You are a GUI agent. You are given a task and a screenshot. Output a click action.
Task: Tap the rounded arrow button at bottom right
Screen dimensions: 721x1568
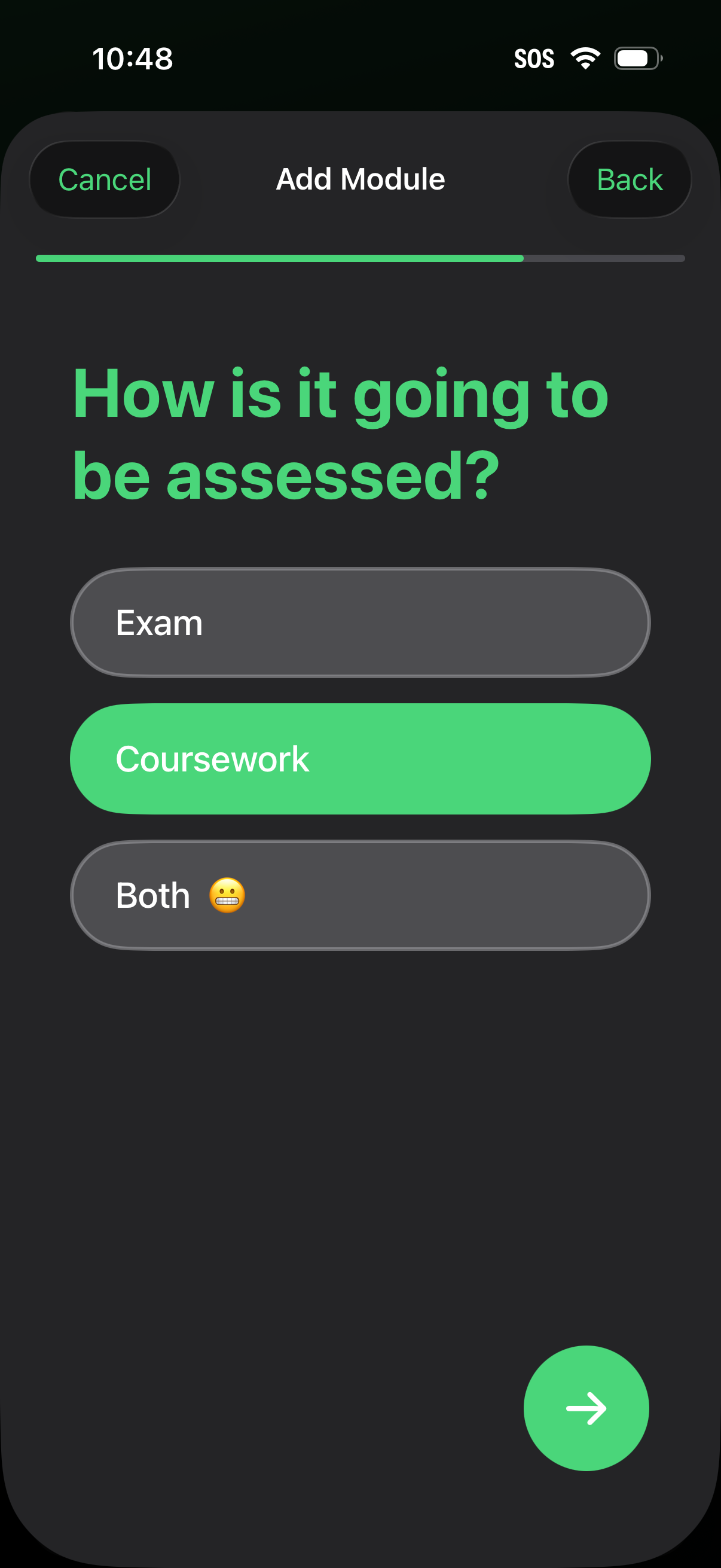tap(586, 1408)
